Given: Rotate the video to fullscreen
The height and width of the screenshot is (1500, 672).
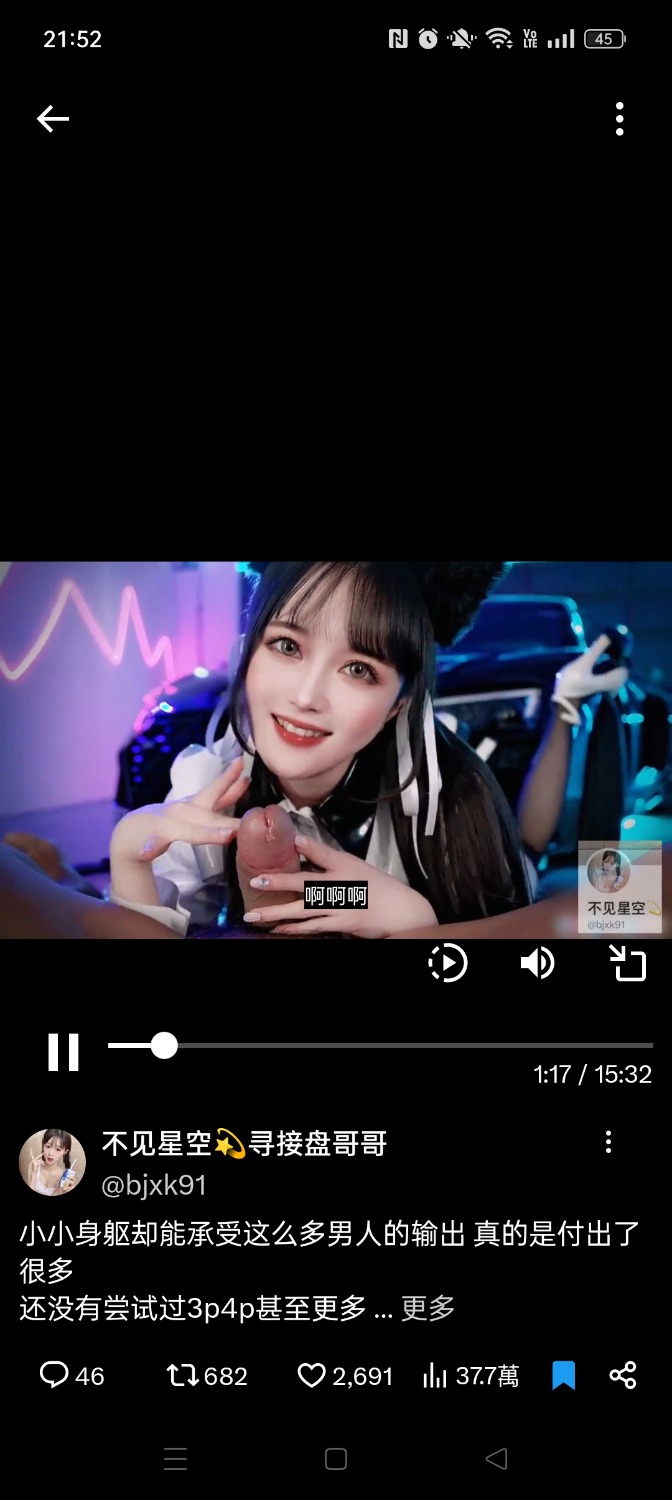Looking at the screenshot, I should point(628,963).
